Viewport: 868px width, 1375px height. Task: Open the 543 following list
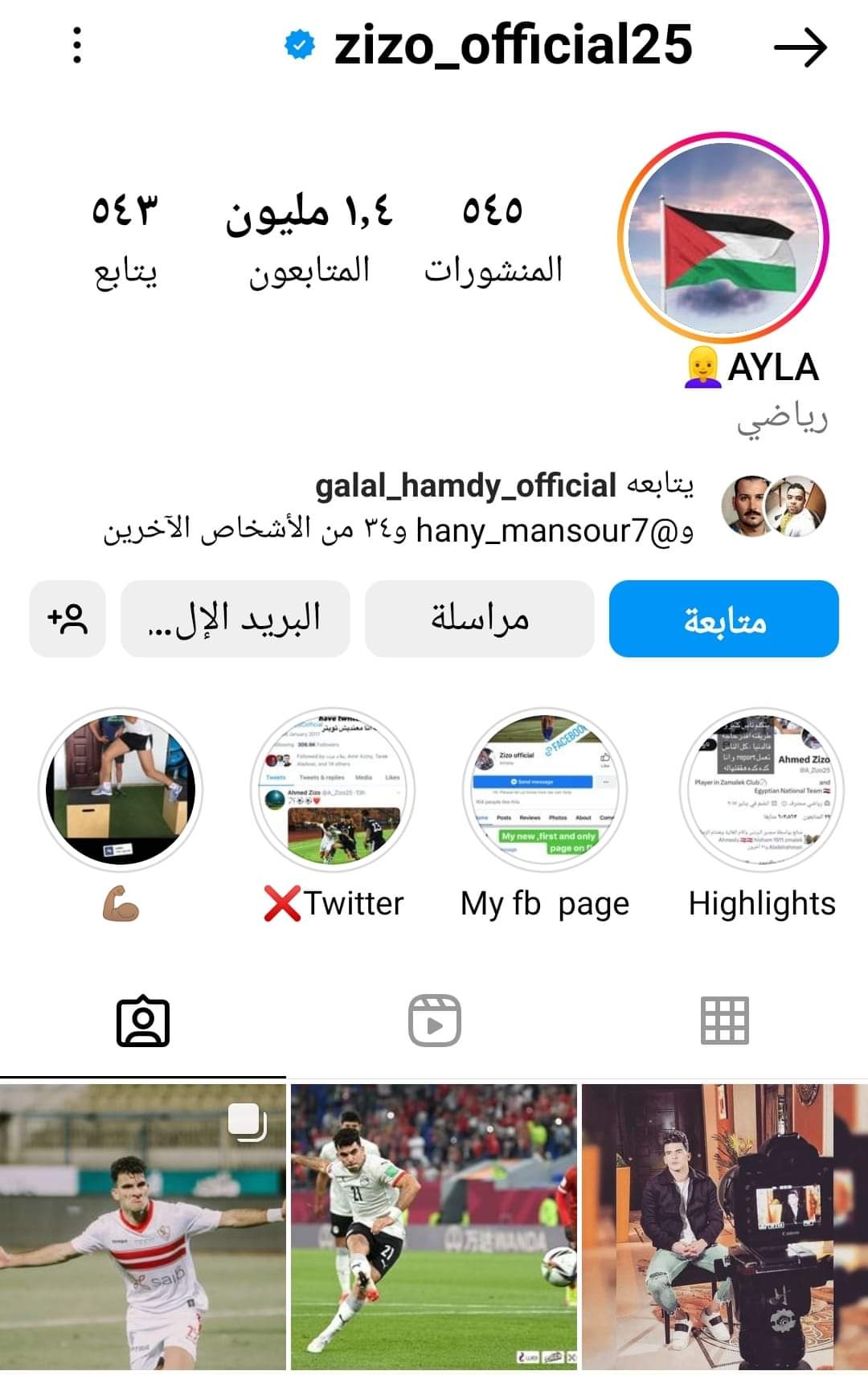pos(125,239)
